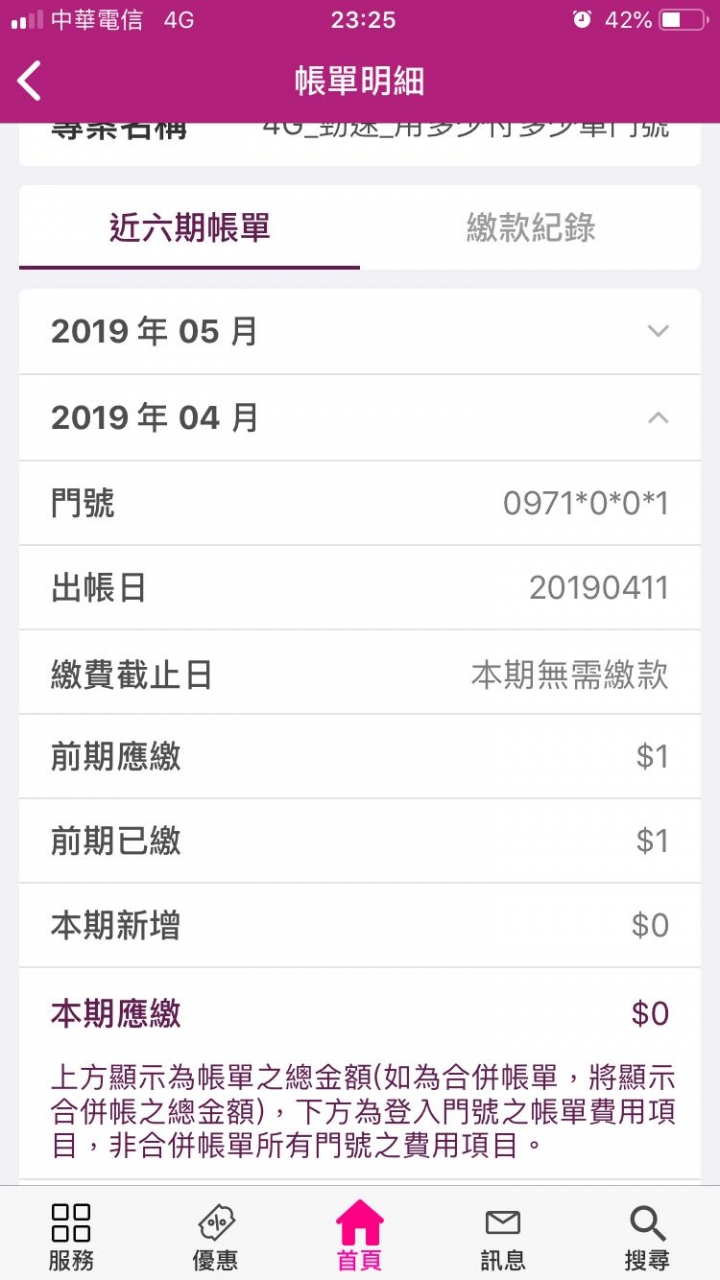This screenshot has height=1280, width=720.
Task: Go back using the top-left arrow
Action: (x=30, y=81)
